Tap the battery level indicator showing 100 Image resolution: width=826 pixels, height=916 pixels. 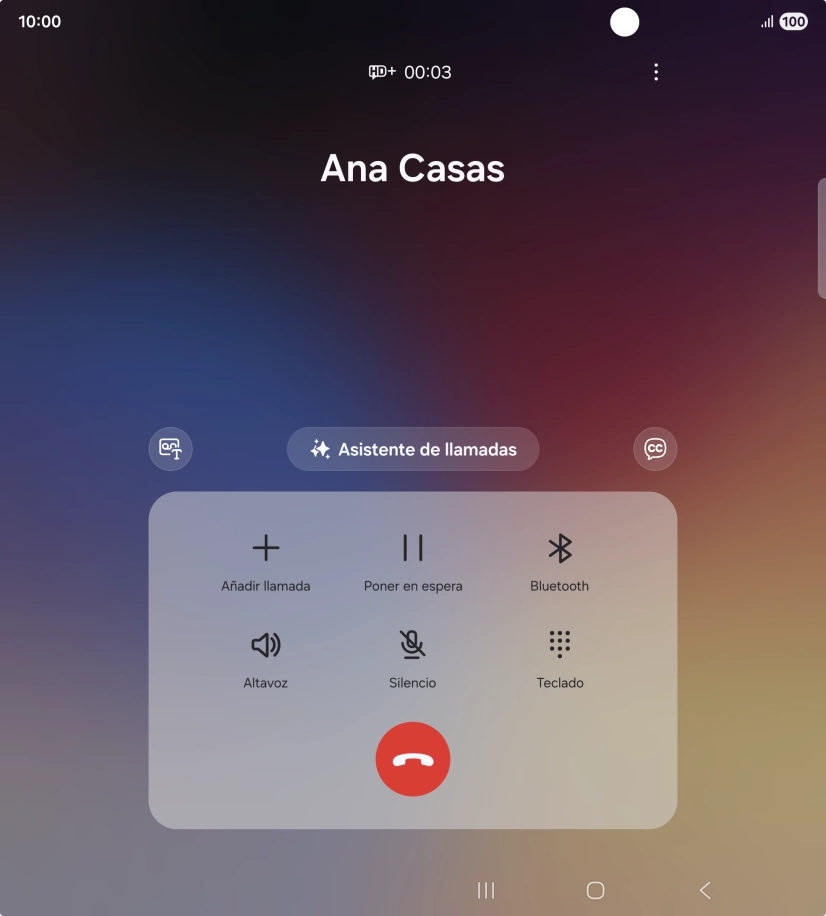(x=791, y=21)
